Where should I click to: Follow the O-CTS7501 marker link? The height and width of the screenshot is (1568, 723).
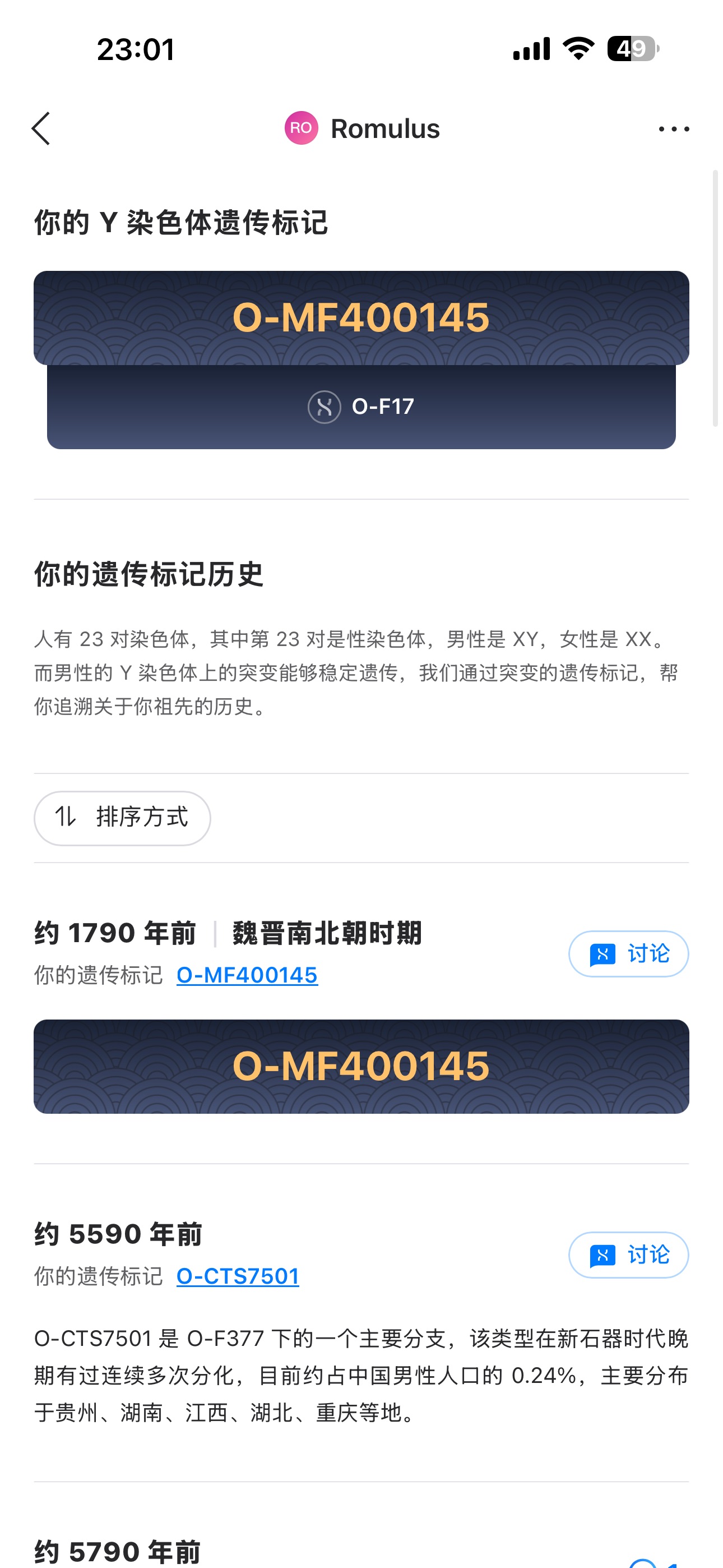[237, 1276]
